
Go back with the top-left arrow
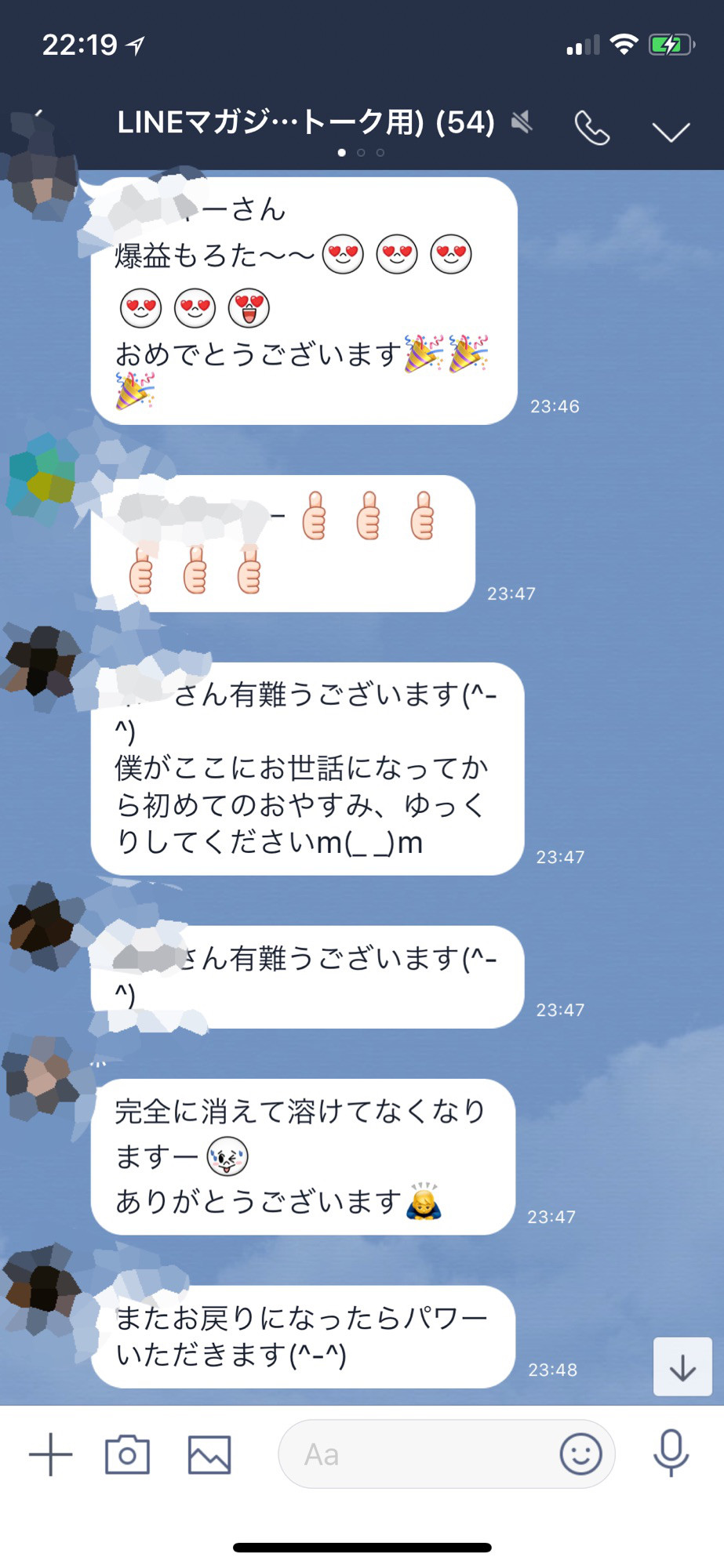click(x=37, y=118)
